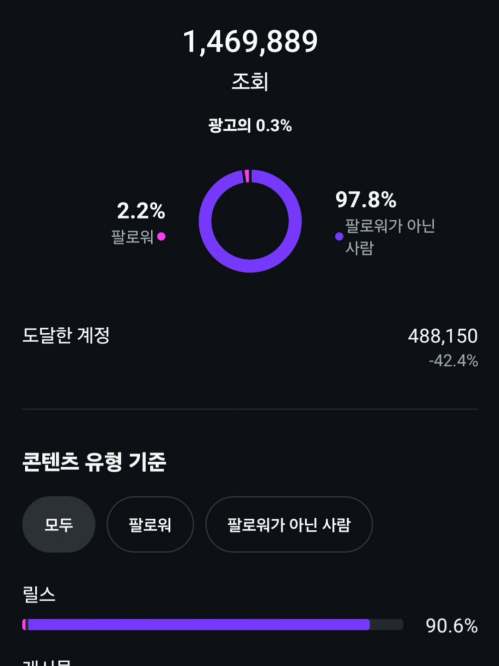Filter content by 팔로워

click(150, 524)
